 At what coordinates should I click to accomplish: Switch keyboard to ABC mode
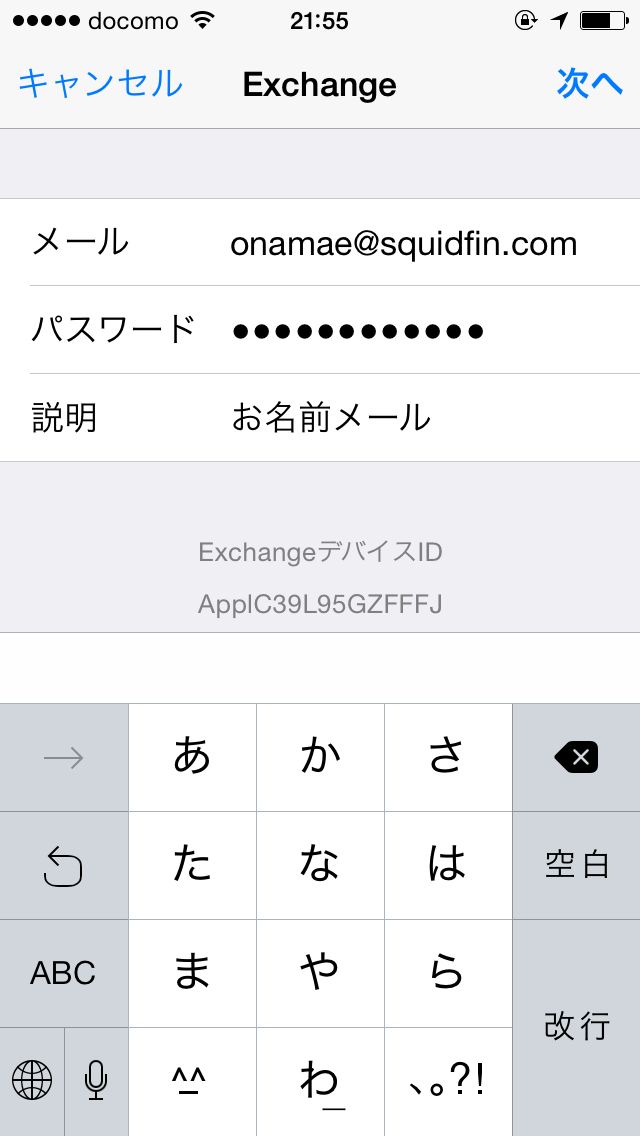[64, 973]
